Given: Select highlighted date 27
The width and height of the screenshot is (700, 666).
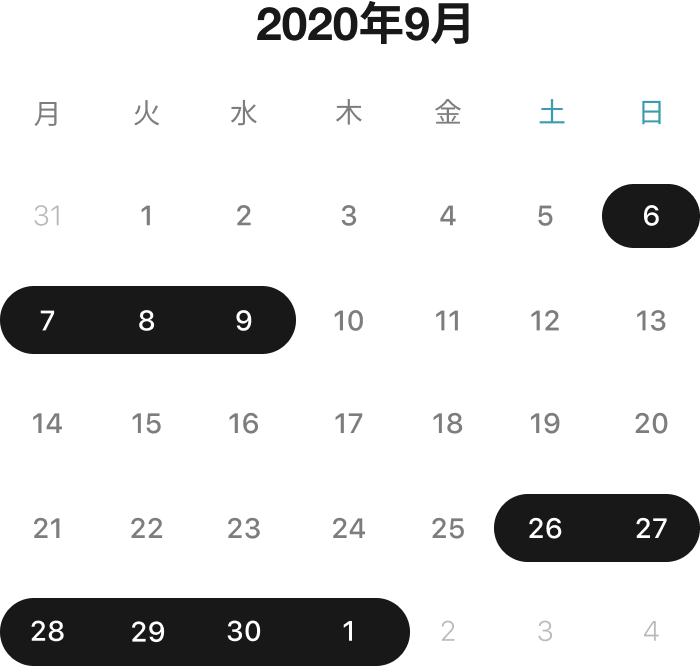Looking at the screenshot, I should pyautogui.click(x=651, y=528).
